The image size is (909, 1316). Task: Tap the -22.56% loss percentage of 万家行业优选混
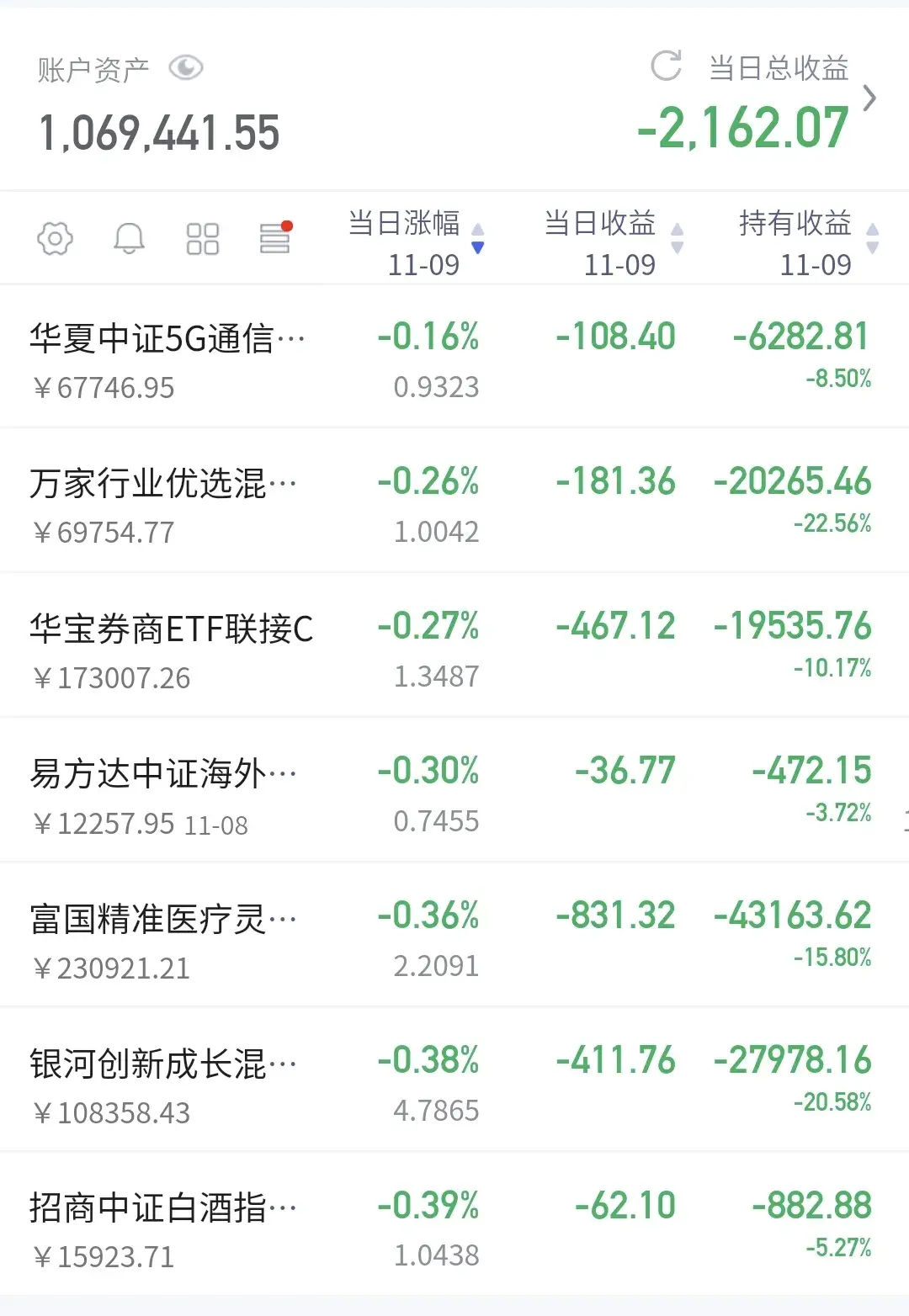point(829,523)
